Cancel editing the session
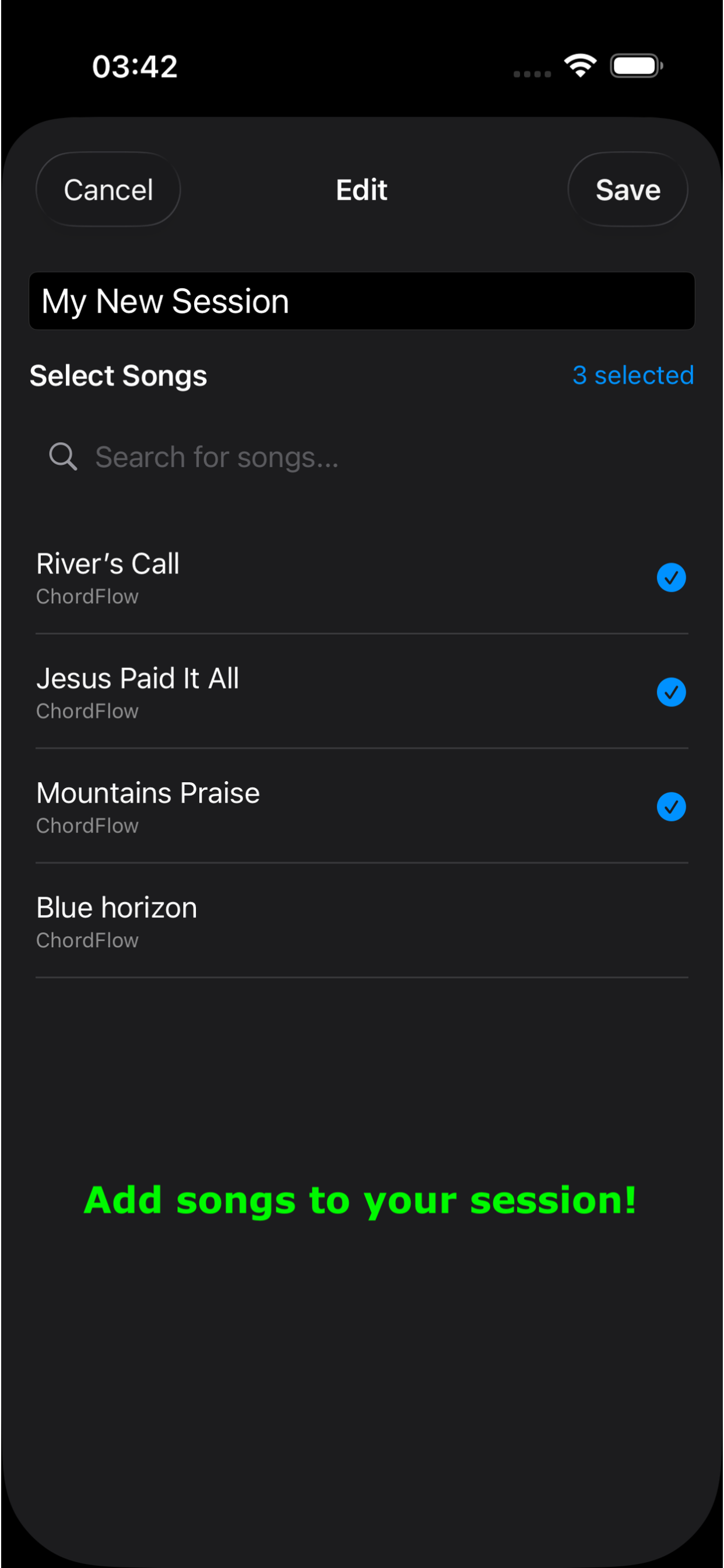The height and width of the screenshot is (1568, 724). coord(108,190)
